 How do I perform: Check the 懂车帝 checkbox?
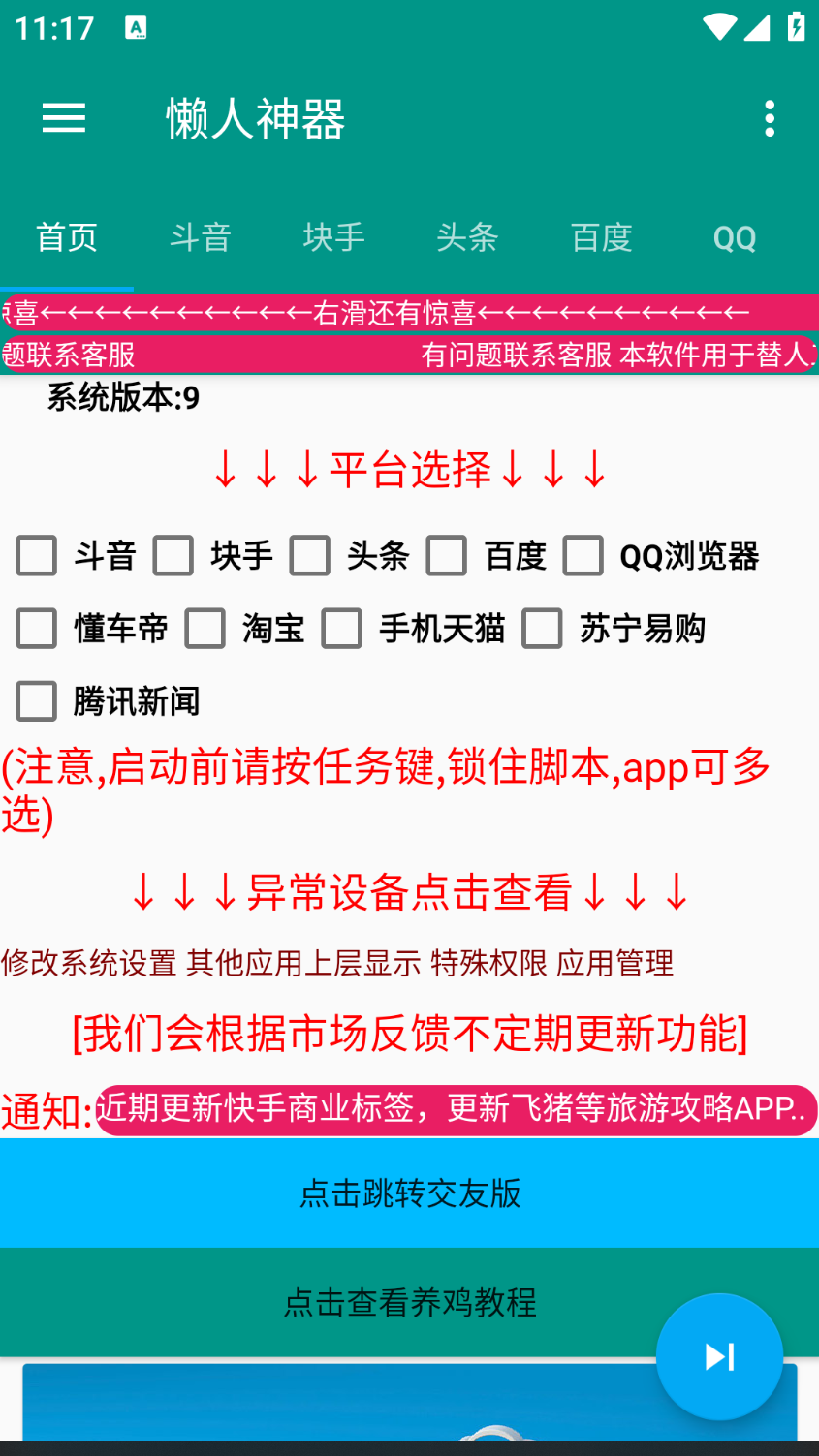coord(37,629)
